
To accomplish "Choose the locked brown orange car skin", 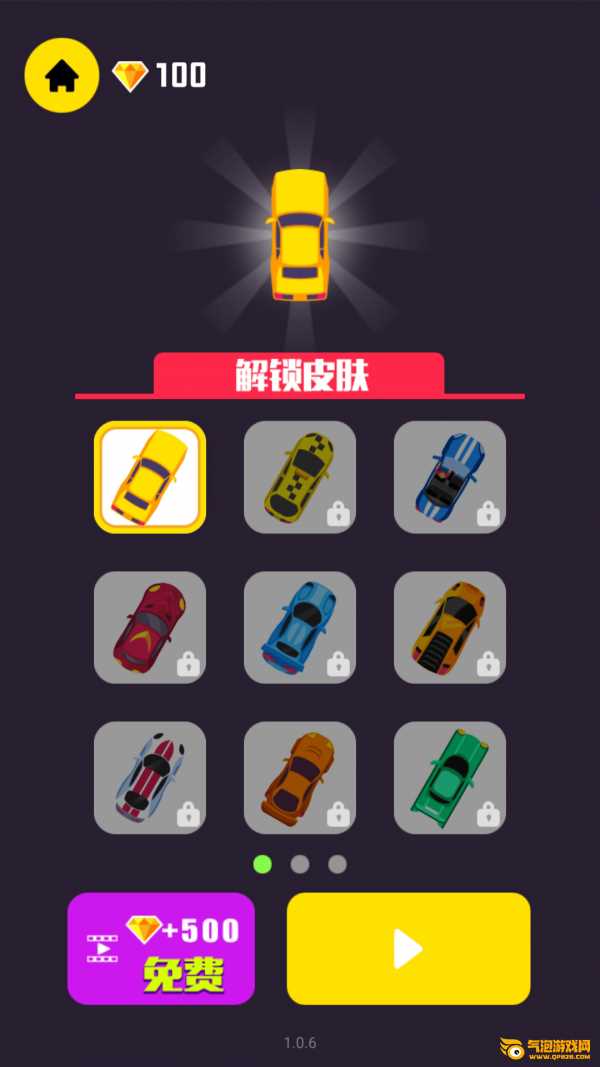I will point(300,777).
